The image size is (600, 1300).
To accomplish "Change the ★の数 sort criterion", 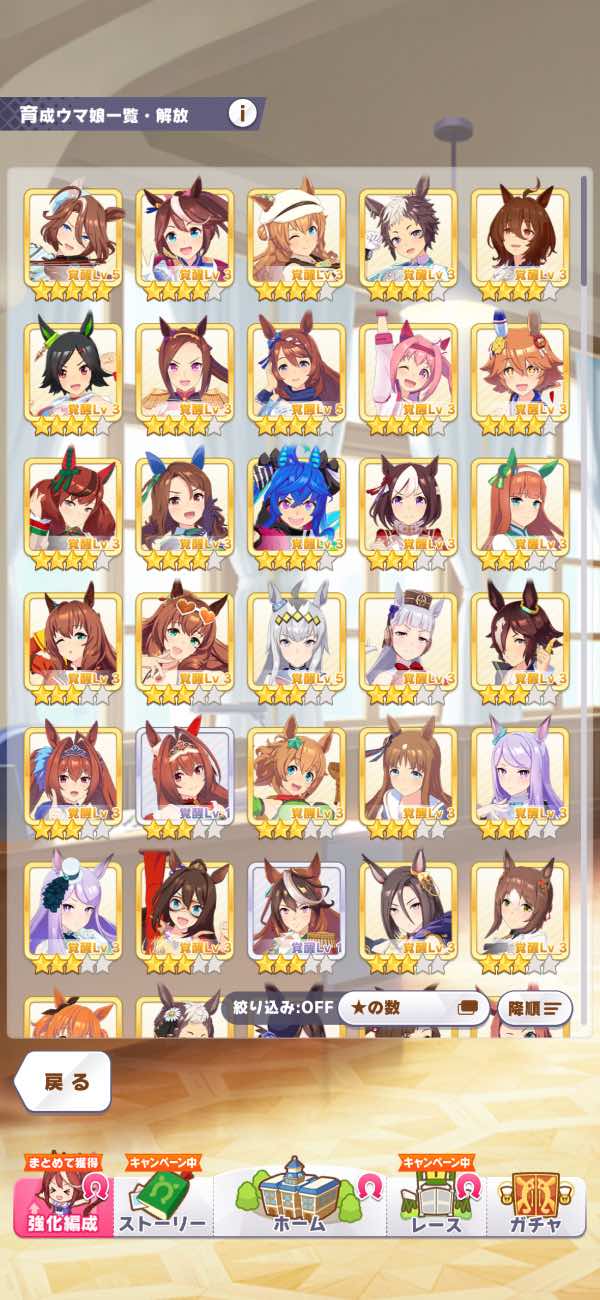I will [412, 1008].
